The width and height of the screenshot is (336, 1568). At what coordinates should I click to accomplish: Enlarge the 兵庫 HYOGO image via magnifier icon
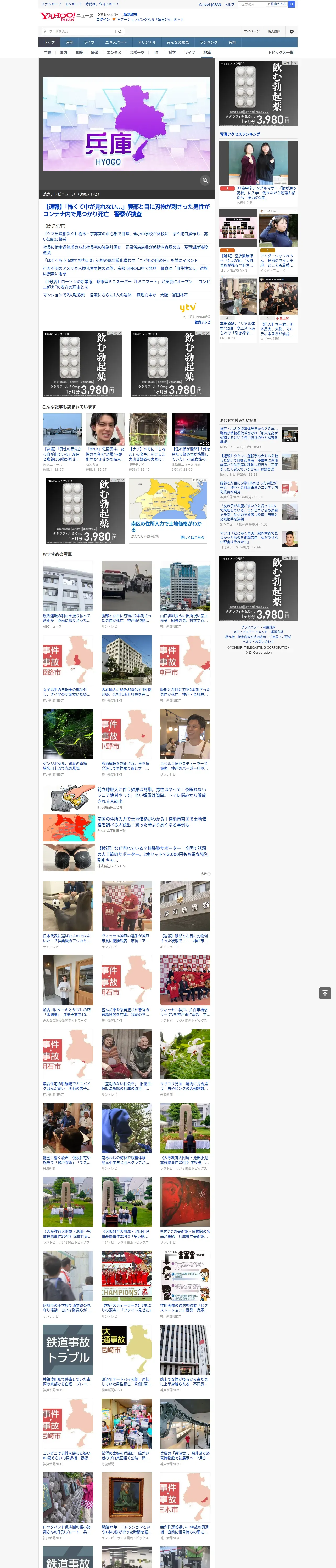(x=205, y=180)
